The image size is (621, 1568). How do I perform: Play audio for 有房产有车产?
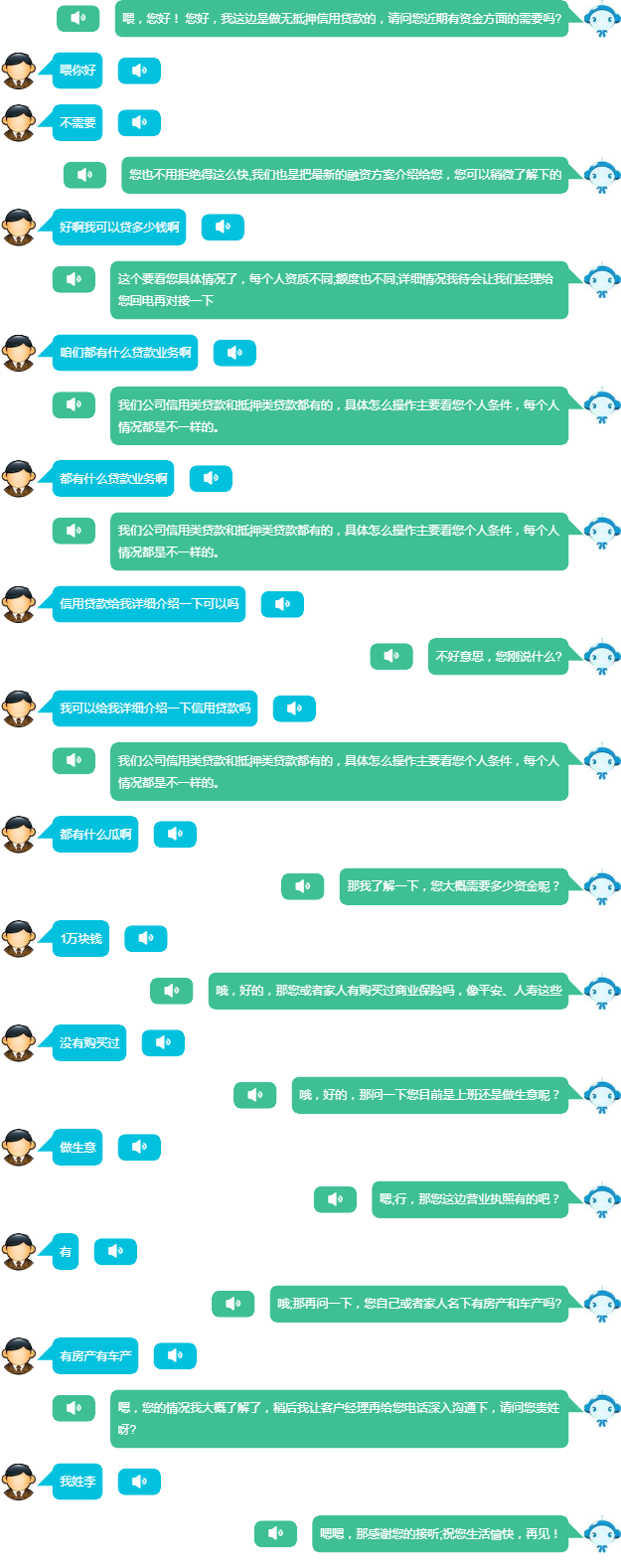(x=175, y=1355)
